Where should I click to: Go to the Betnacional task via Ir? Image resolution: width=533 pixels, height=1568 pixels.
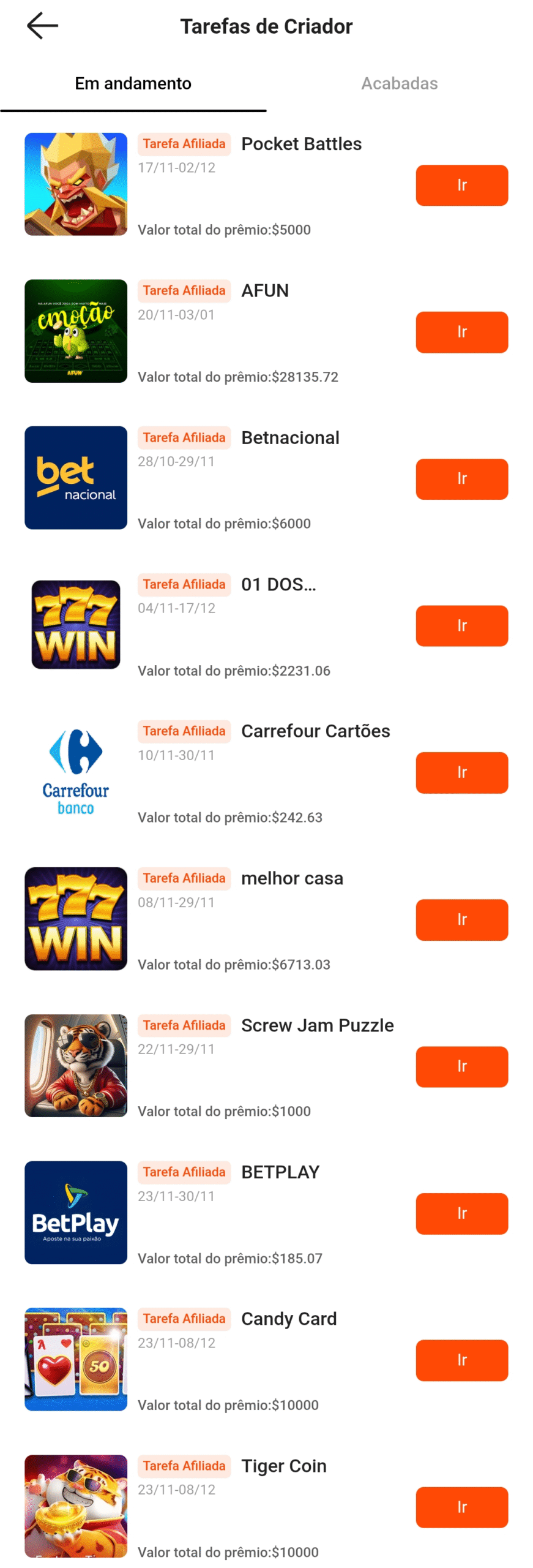tap(461, 479)
